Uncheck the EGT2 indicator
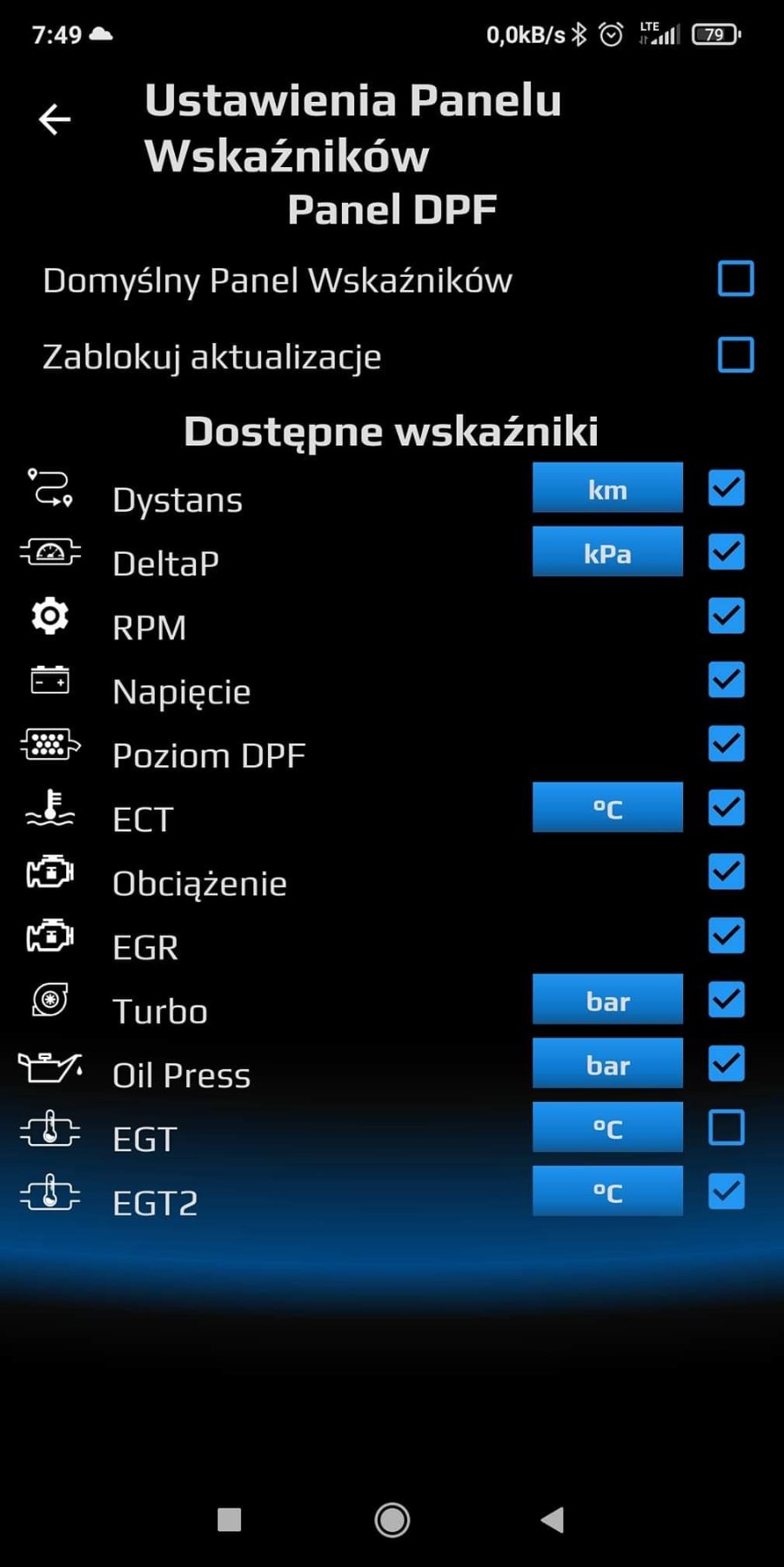The image size is (784, 1567). pyautogui.click(x=726, y=1192)
